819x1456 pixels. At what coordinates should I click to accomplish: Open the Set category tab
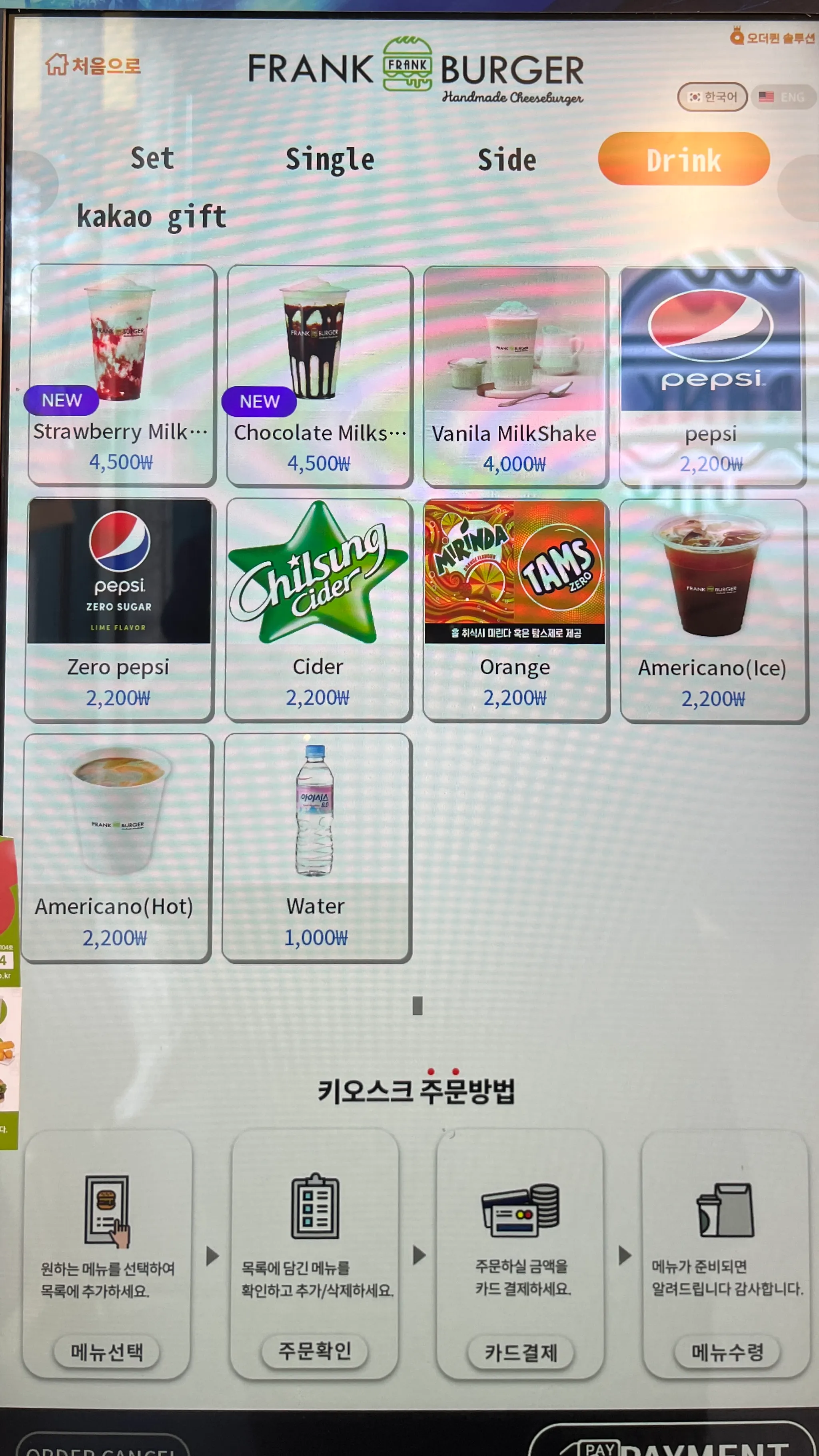click(152, 159)
